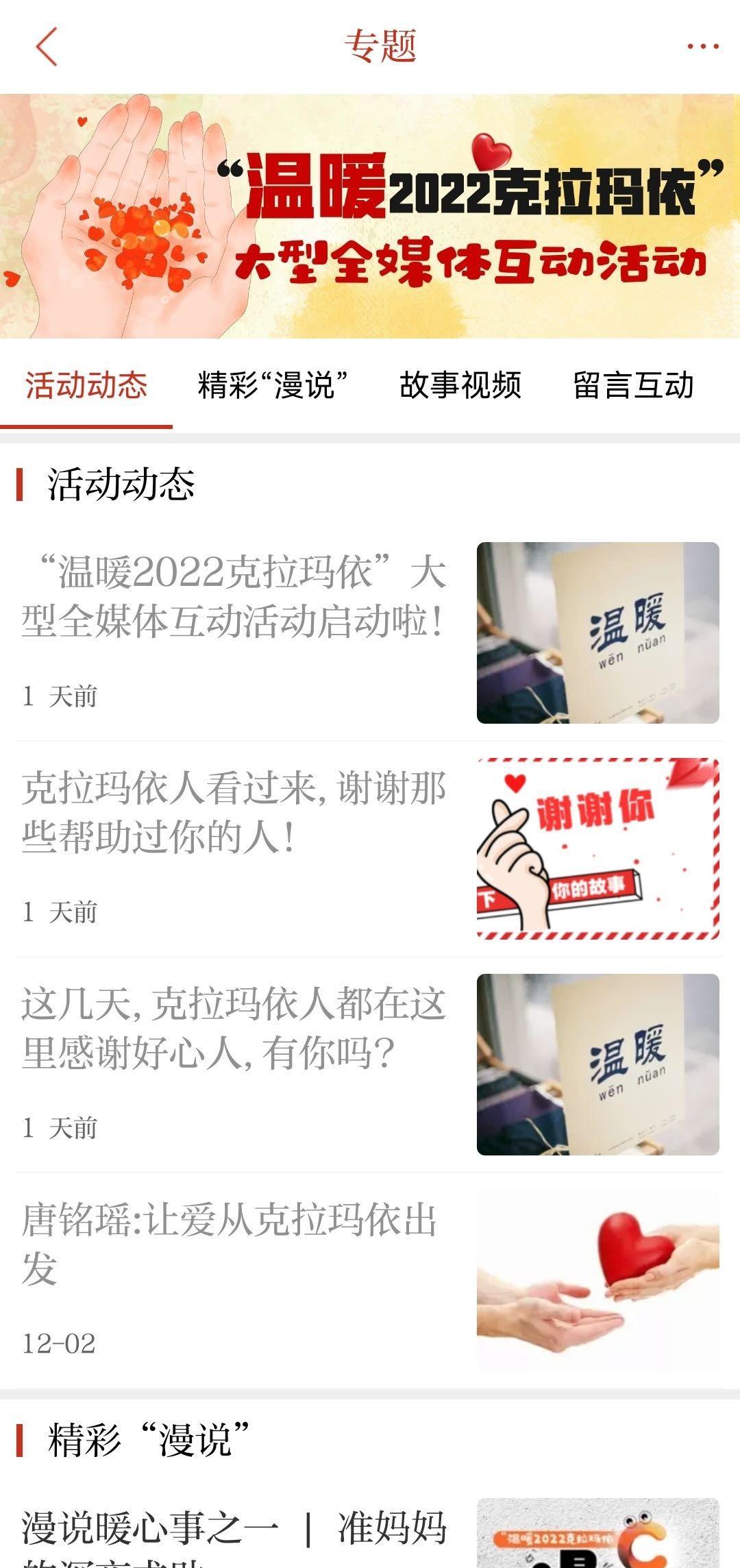Select the 活动动态 tab
The image size is (740, 1568).
[86, 385]
